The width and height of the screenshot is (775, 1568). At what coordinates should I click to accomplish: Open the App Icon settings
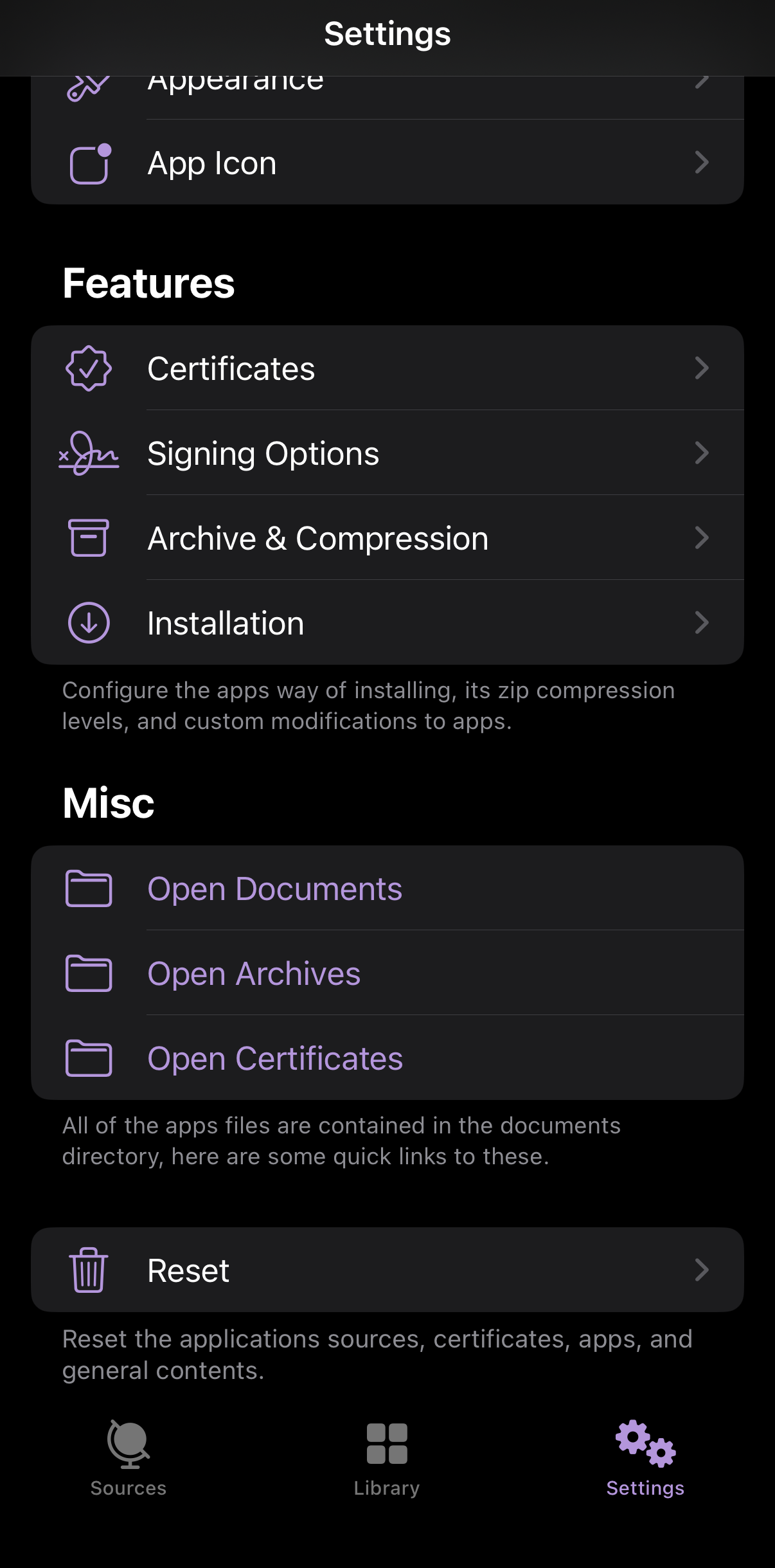[x=387, y=163]
